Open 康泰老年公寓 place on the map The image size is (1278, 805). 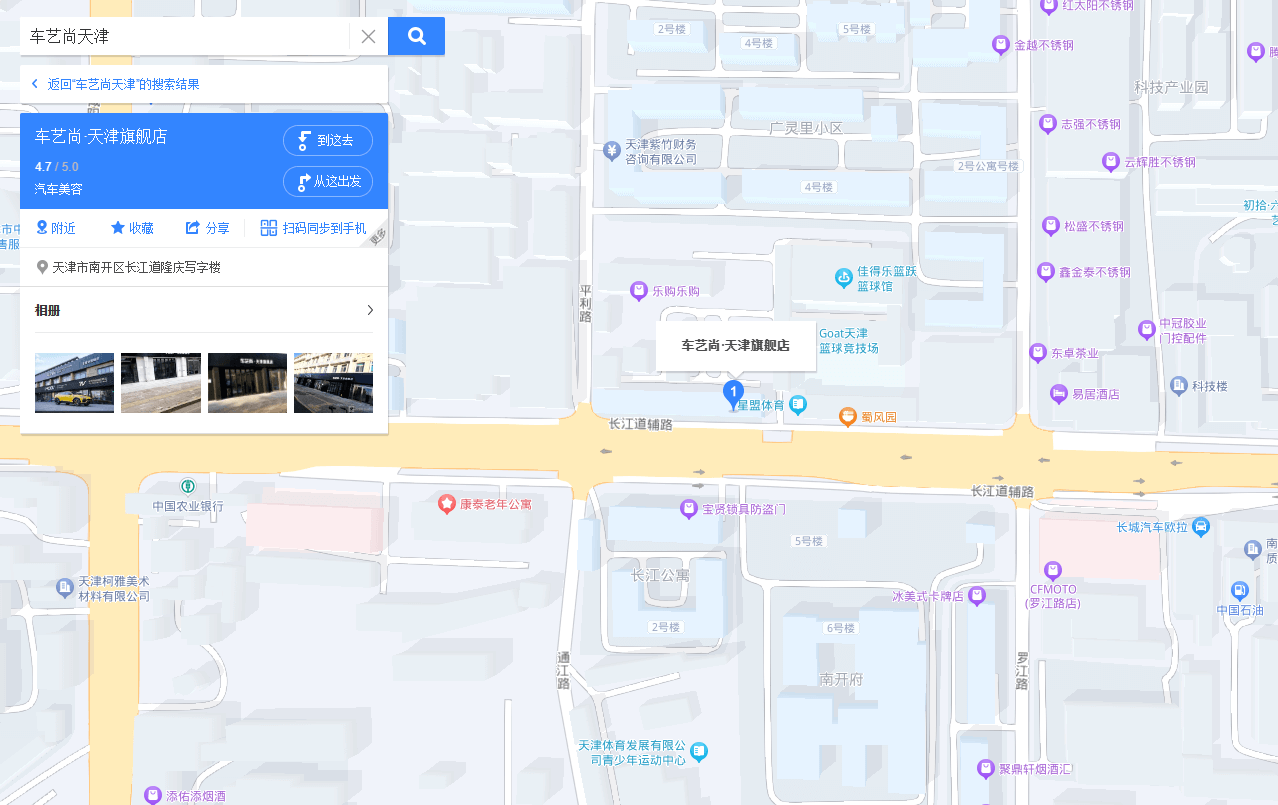click(447, 504)
